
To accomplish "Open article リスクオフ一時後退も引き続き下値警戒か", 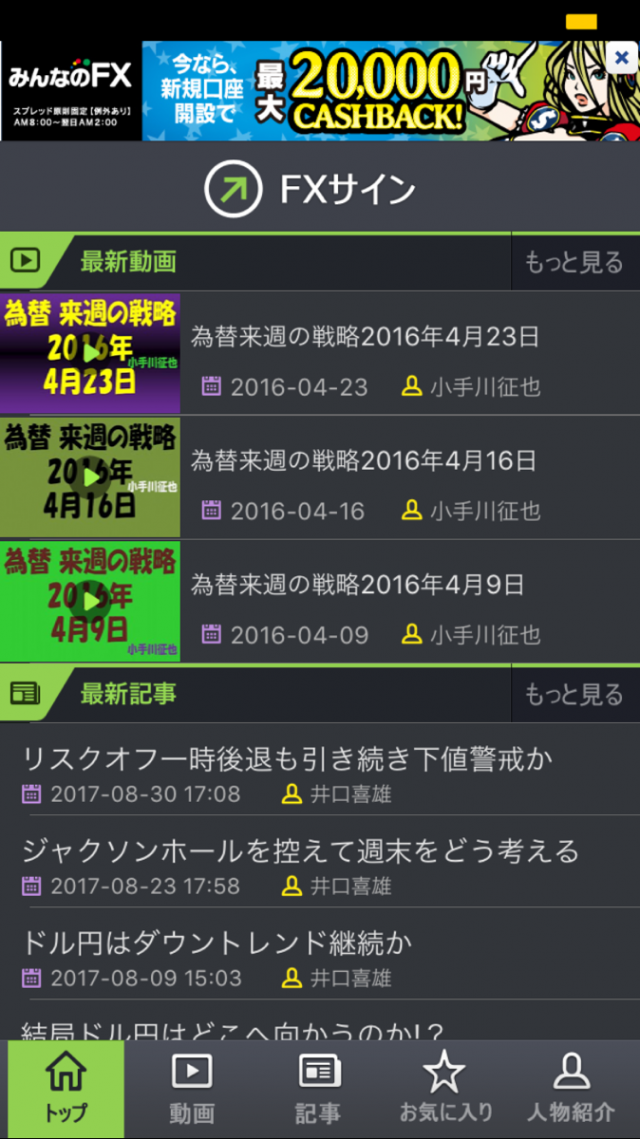I will (x=288, y=760).
